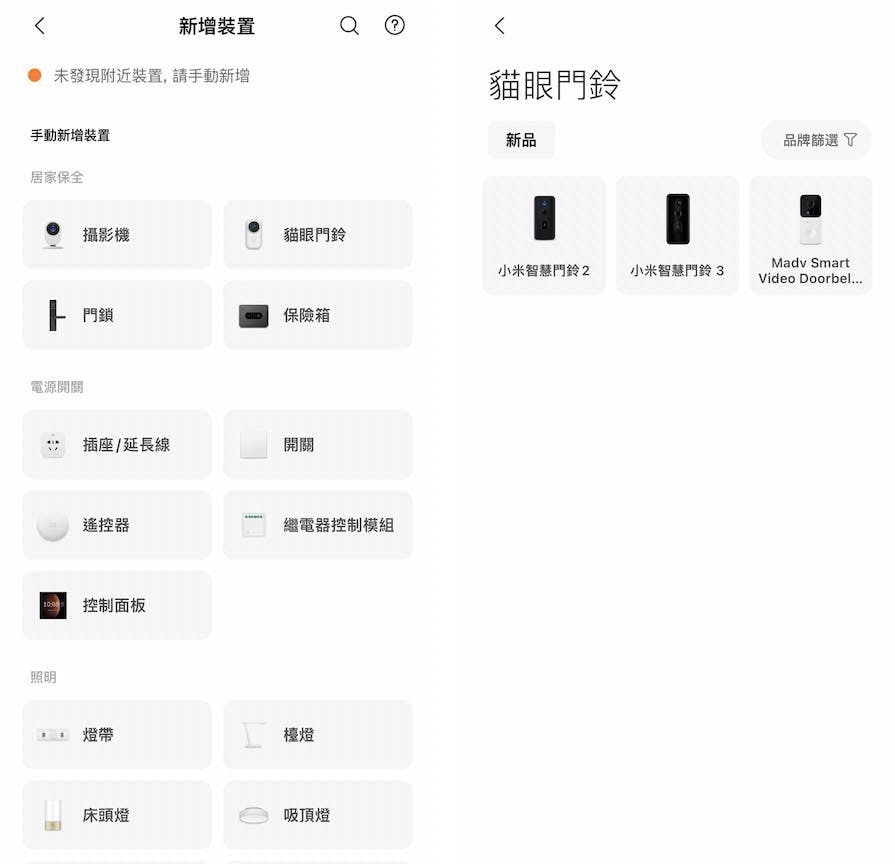895x864 pixels.
Task: Select 貓眼門鈴 under 居家保全
Action: pos(317,235)
